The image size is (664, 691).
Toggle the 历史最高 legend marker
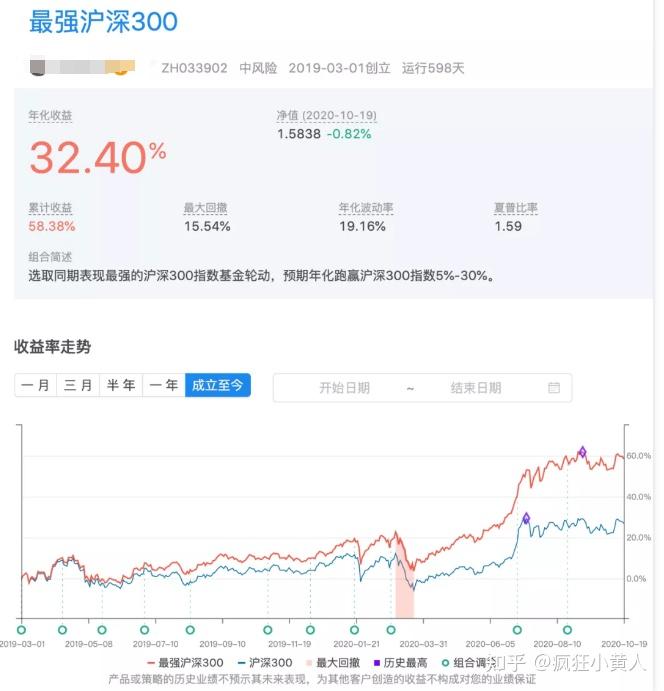pyautogui.click(x=404, y=662)
